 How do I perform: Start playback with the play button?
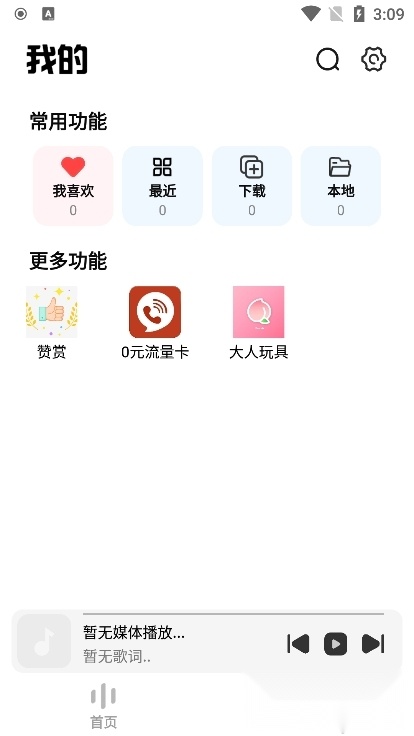coord(336,644)
